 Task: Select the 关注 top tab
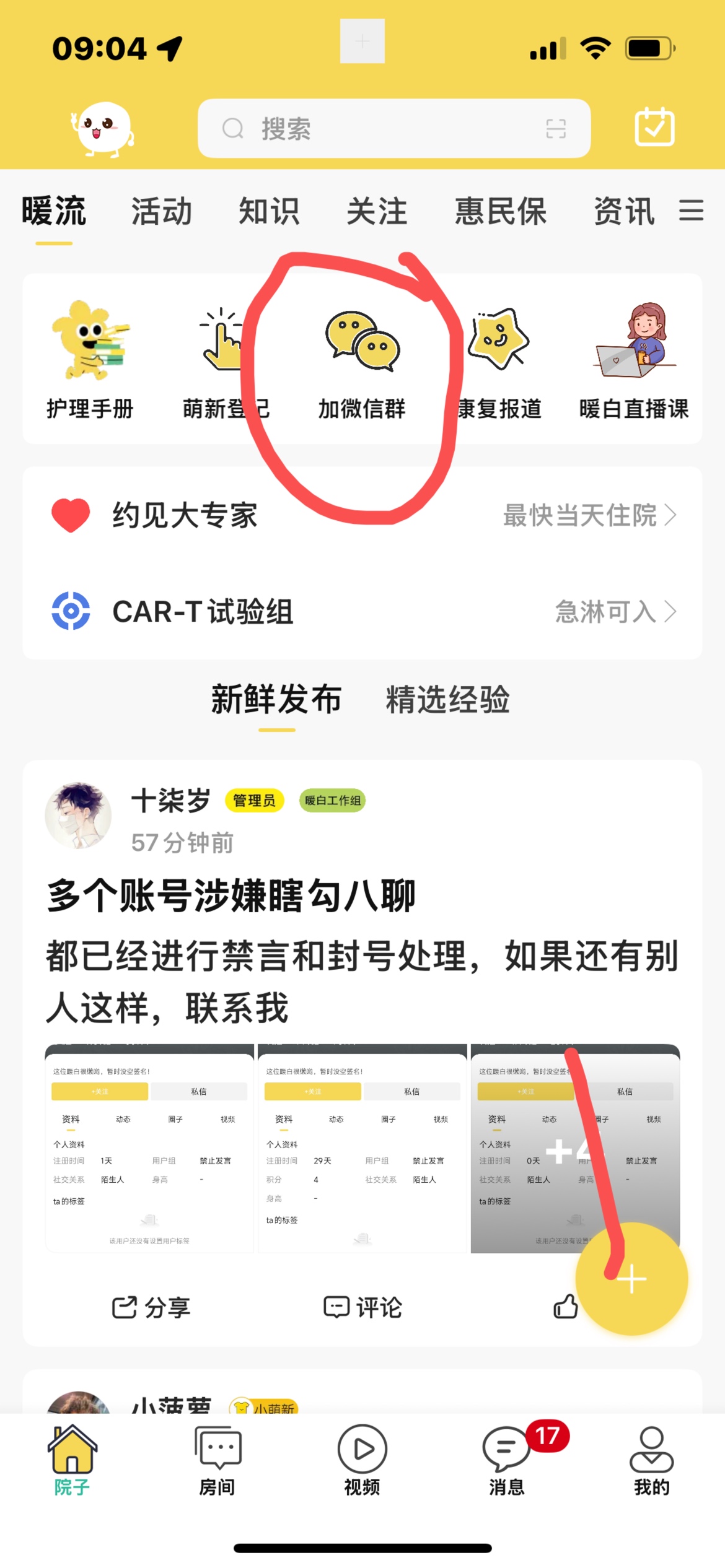(x=377, y=211)
